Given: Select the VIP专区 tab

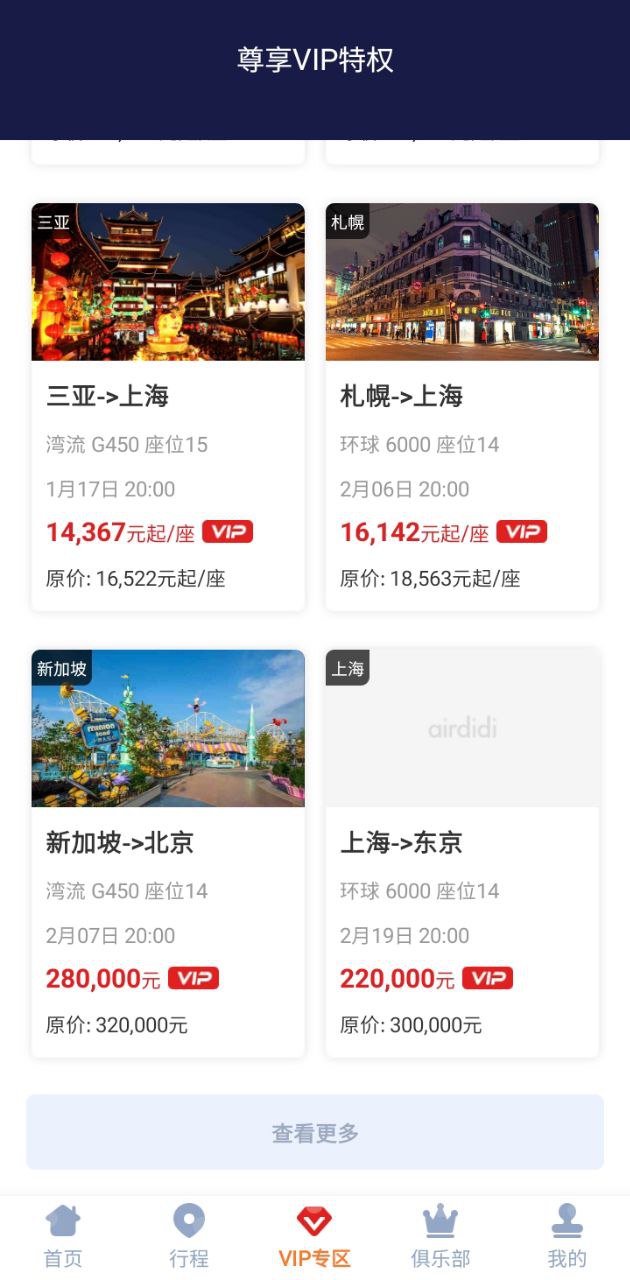Looking at the screenshot, I should point(315,1237).
